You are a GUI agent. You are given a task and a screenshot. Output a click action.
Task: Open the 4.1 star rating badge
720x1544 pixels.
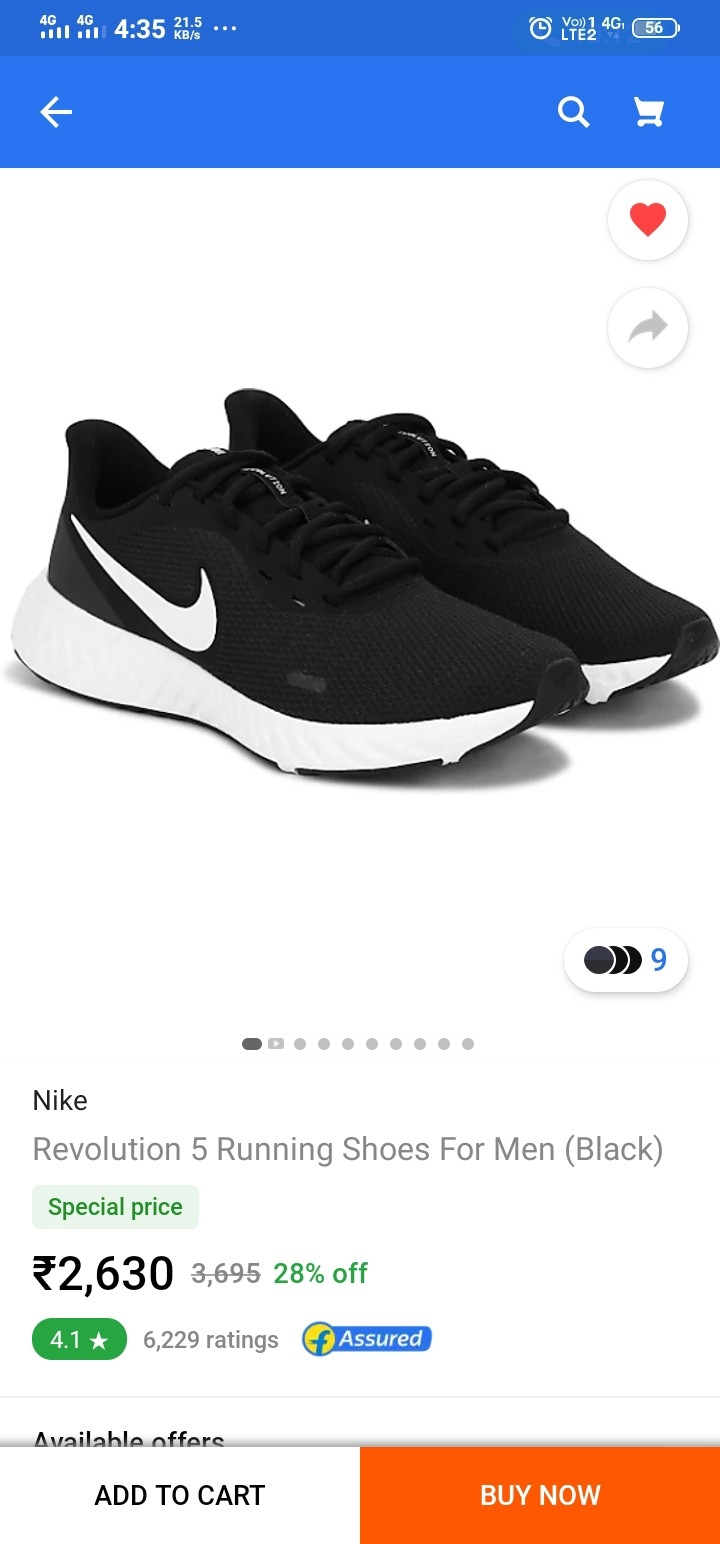(x=79, y=1340)
